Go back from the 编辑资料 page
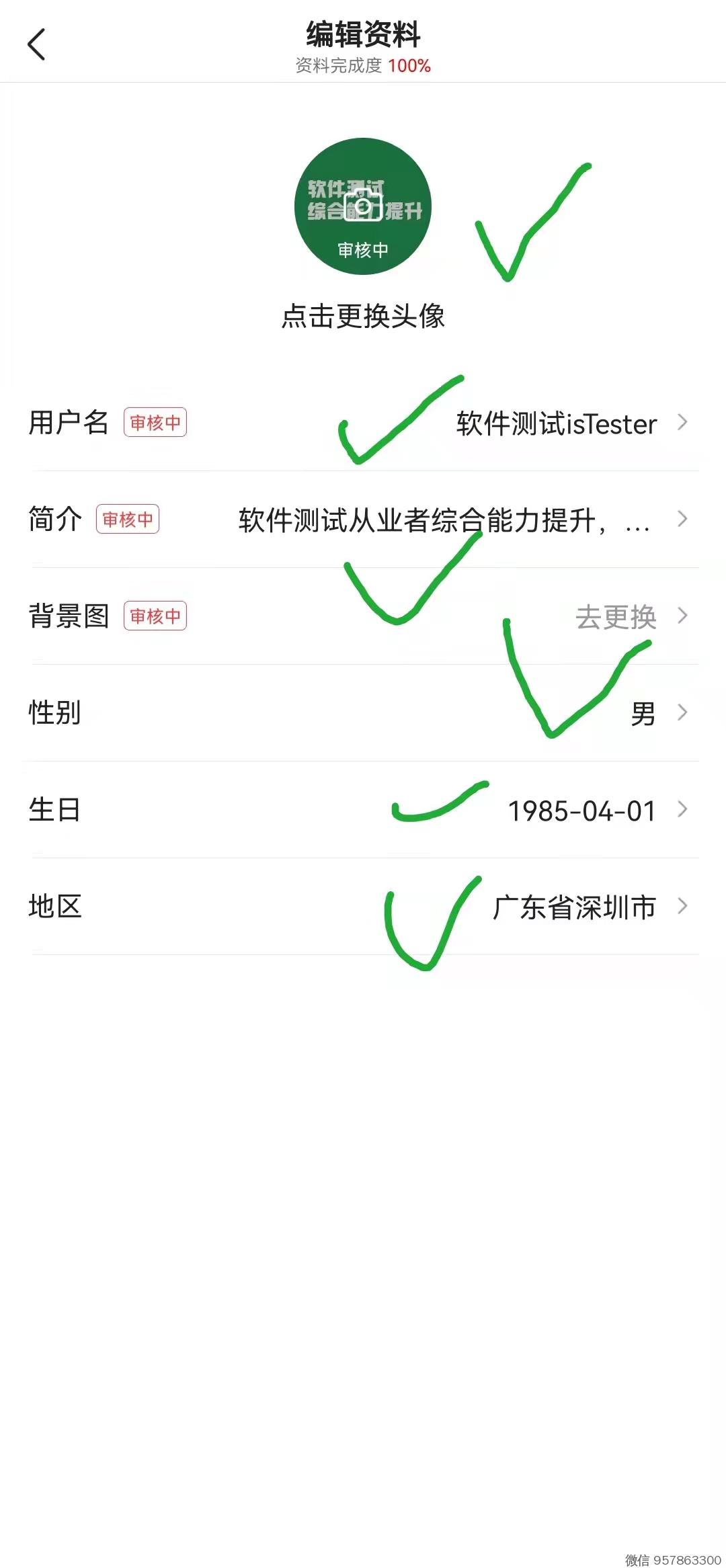 pyautogui.click(x=36, y=44)
